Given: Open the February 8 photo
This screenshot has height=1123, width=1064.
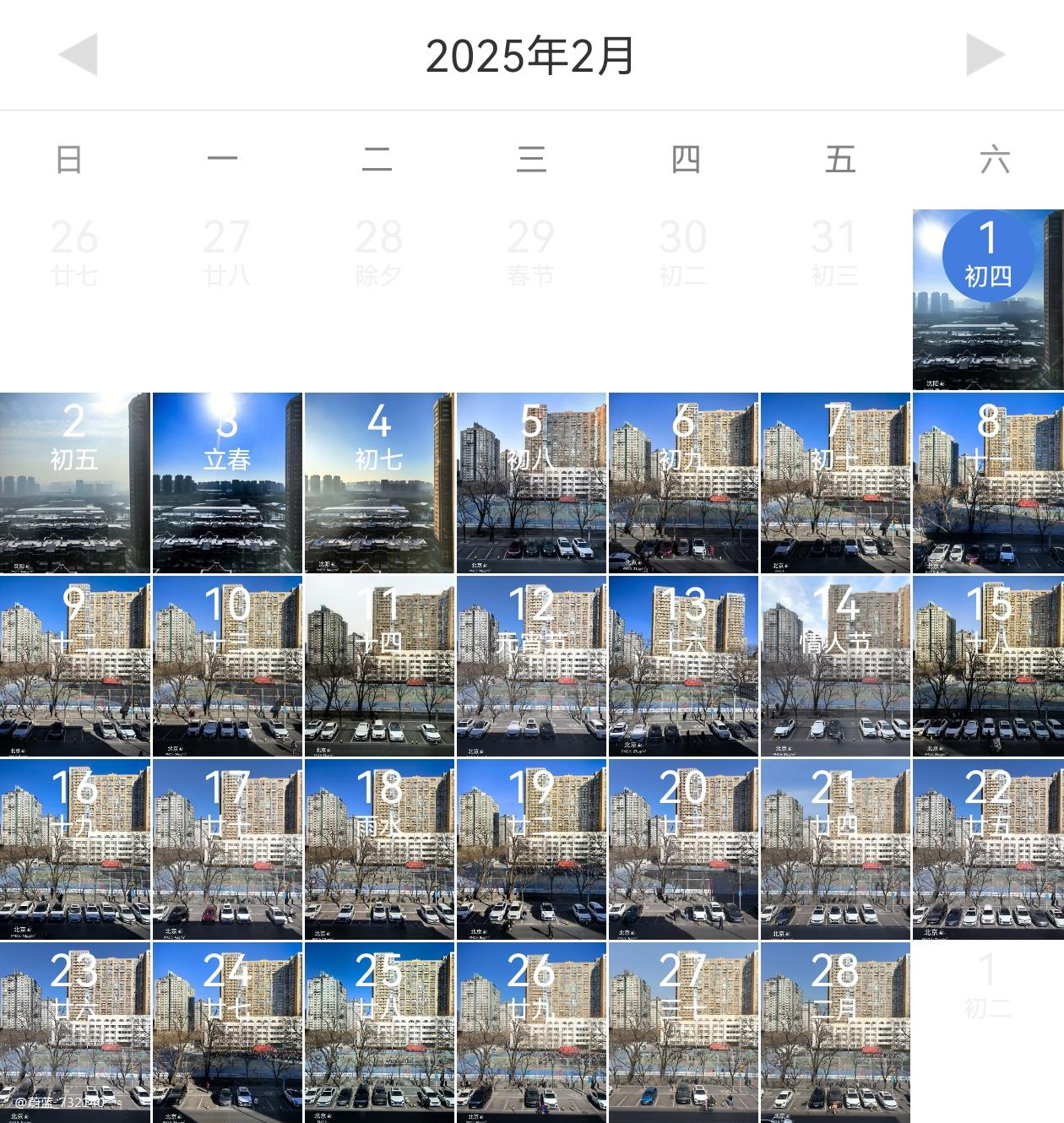Looking at the screenshot, I should click(x=988, y=483).
